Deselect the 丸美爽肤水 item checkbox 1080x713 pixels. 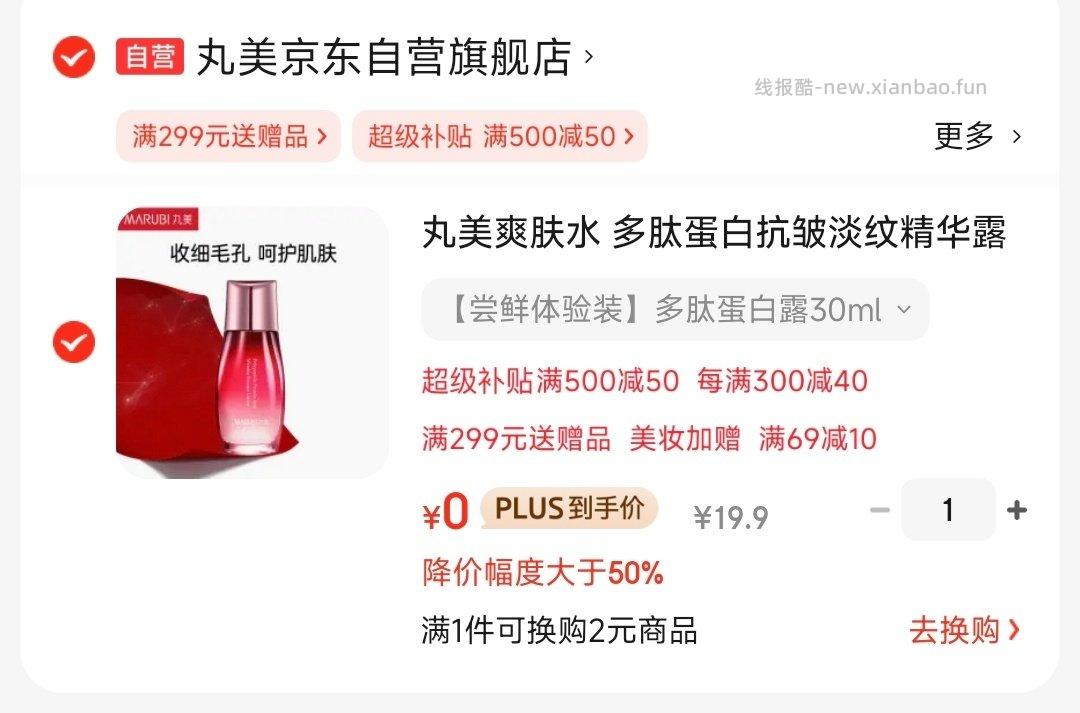click(74, 343)
